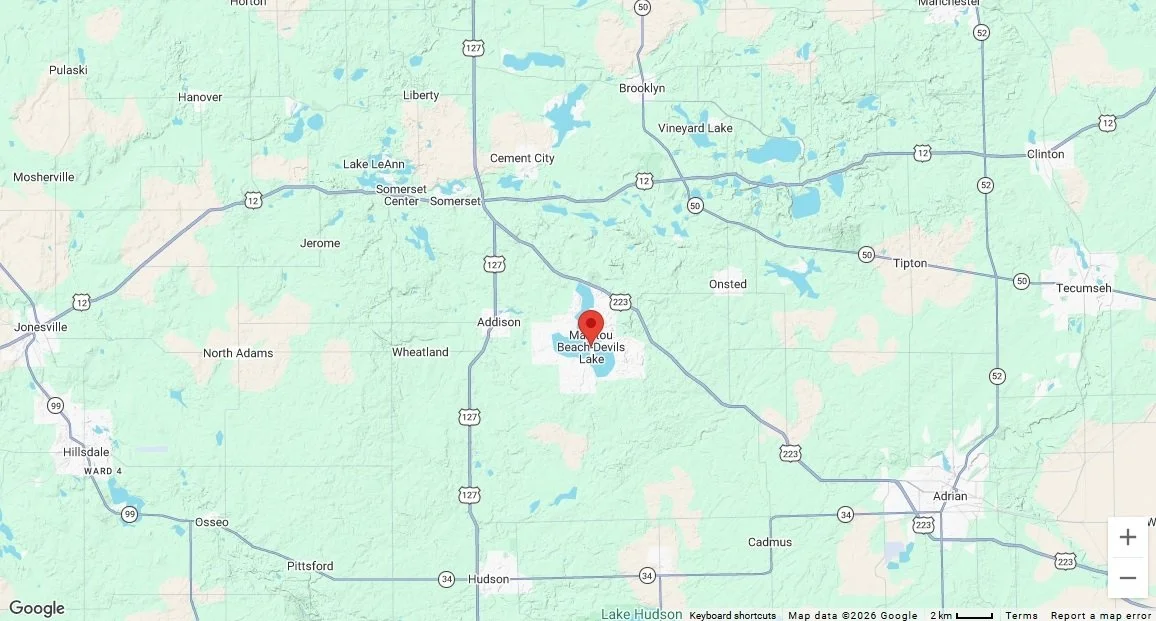The image size is (1156, 621).
Task: Open Google Maps via the Google logo
Action: click(x=37, y=608)
